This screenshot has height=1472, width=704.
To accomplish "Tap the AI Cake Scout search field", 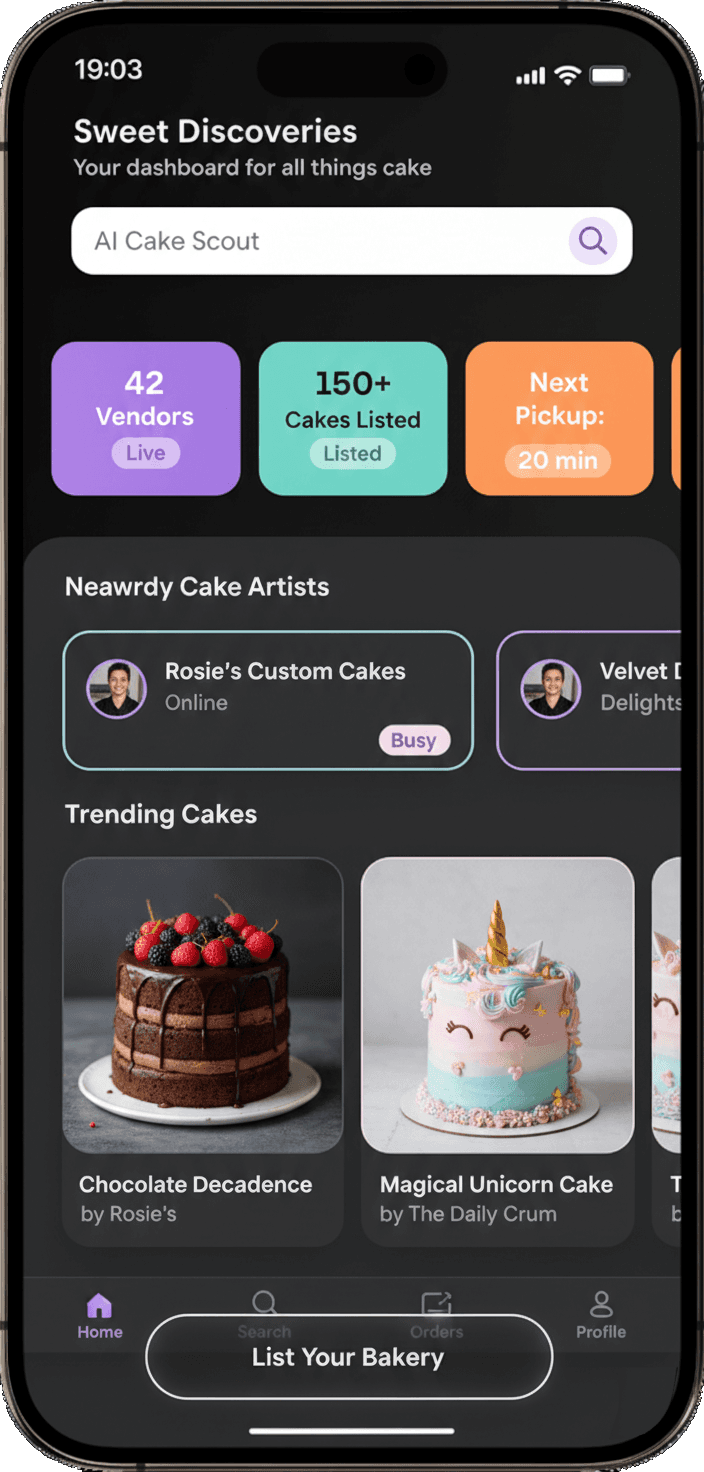I will [x=320, y=241].
